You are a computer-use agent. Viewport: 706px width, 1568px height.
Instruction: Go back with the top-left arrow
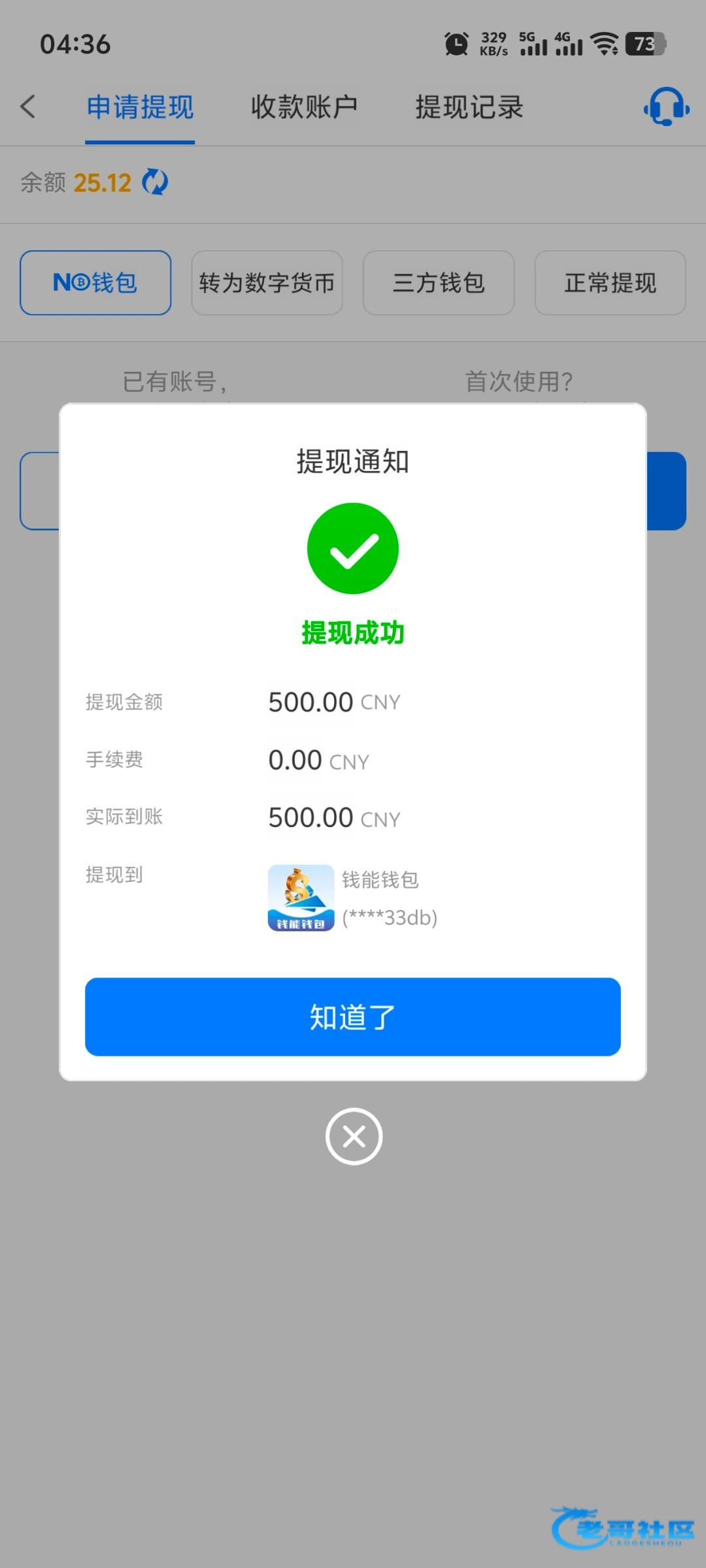click(x=28, y=106)
